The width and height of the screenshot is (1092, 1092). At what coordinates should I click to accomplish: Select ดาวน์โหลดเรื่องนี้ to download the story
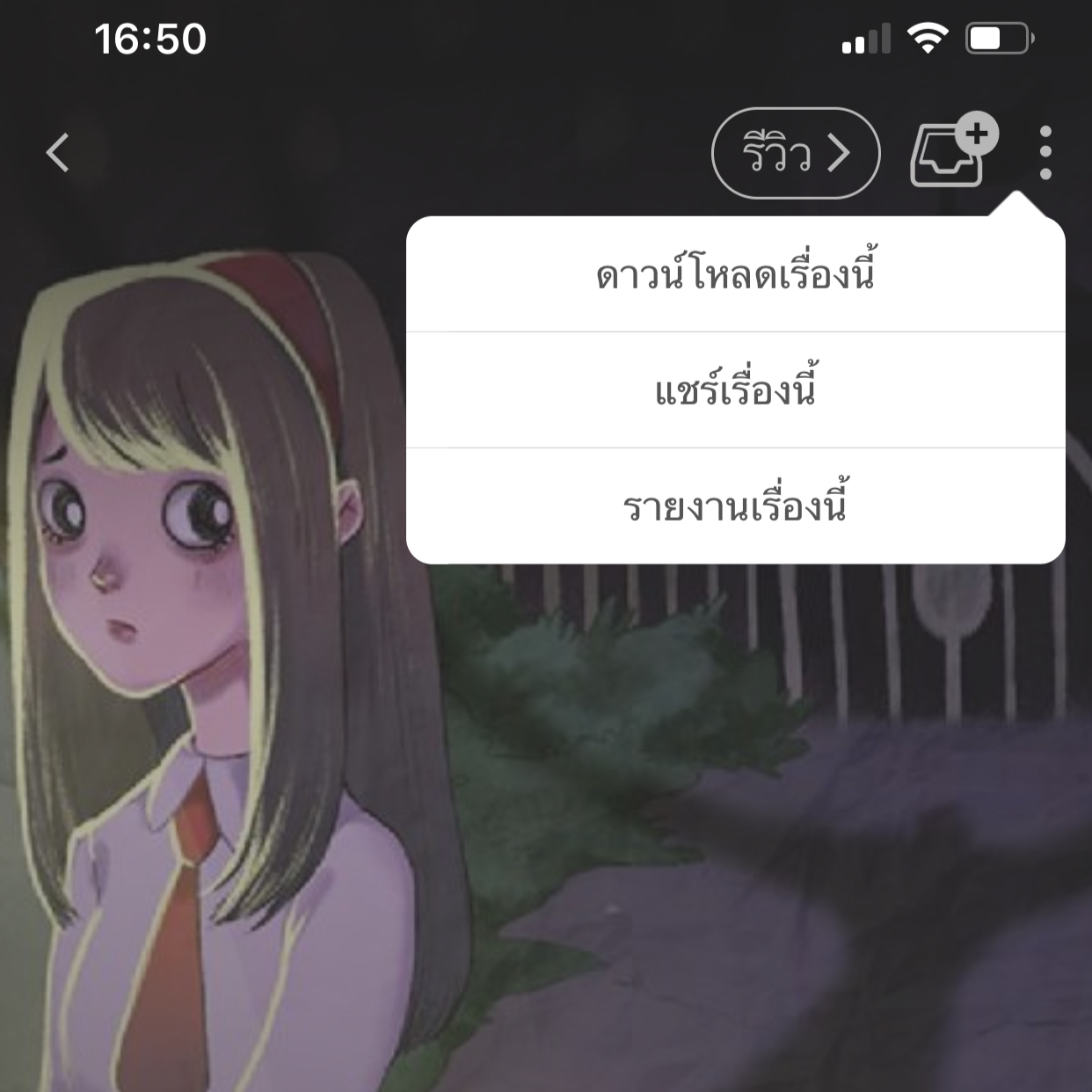(735, 275)
